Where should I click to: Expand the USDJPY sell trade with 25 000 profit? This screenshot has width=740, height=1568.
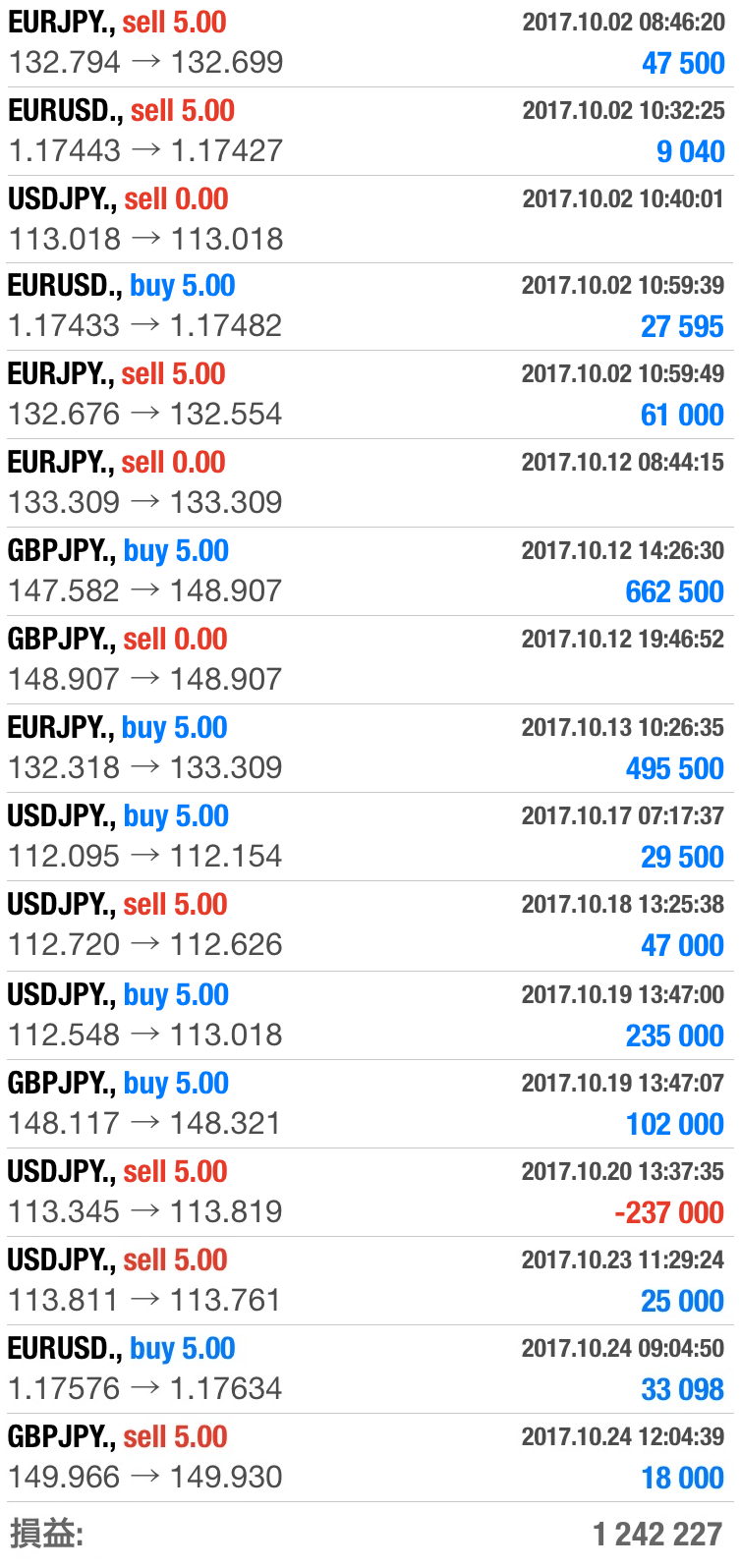click(x=370, y=1280)
